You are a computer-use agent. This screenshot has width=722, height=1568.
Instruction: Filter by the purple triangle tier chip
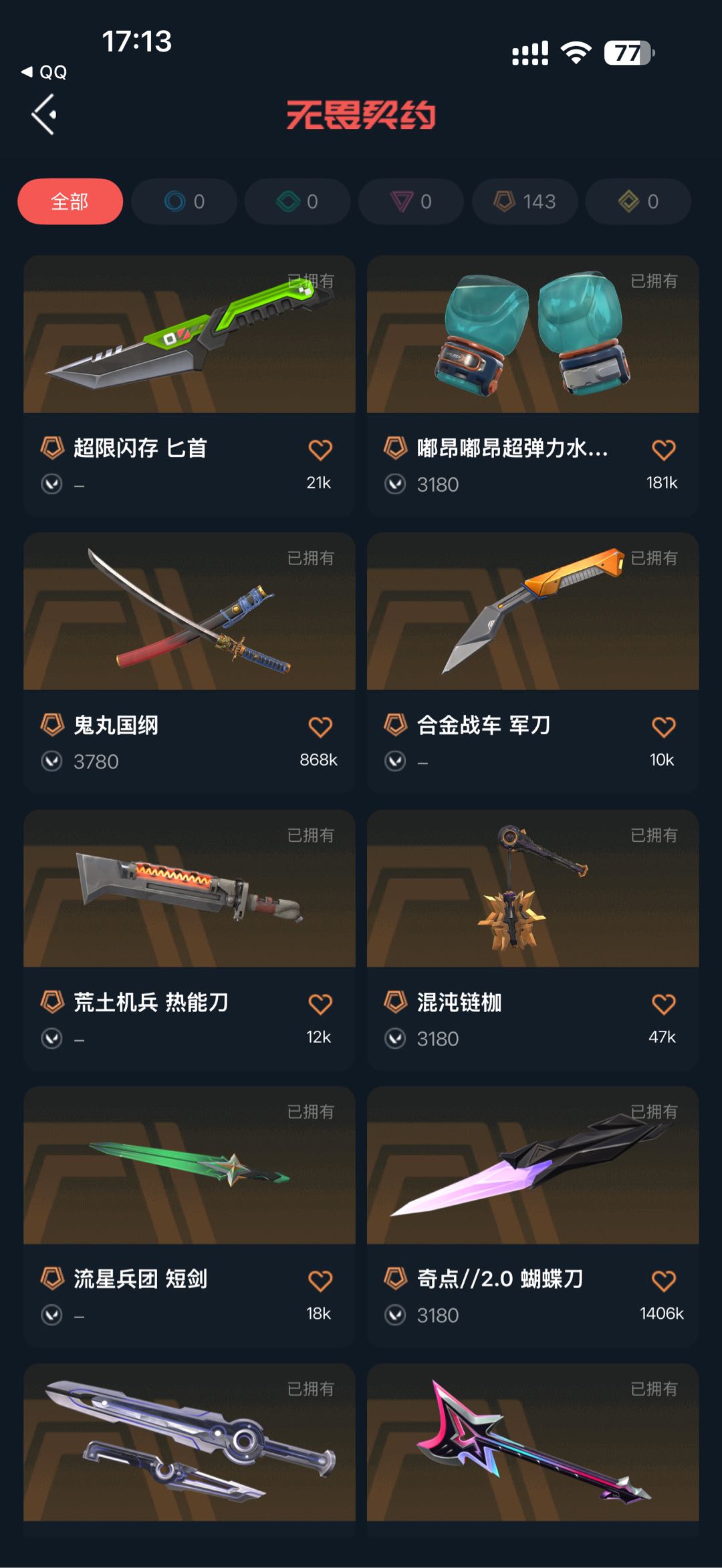tap(411, 201)
